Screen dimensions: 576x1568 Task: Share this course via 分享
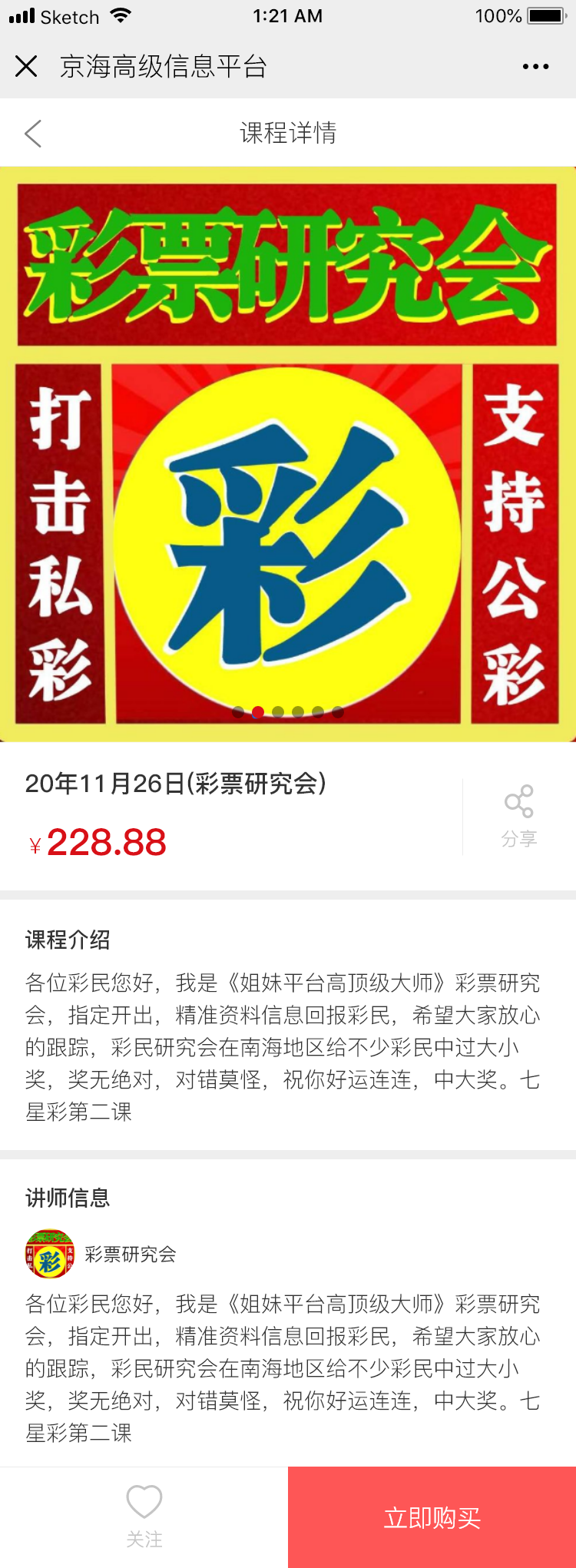(519, 816)
